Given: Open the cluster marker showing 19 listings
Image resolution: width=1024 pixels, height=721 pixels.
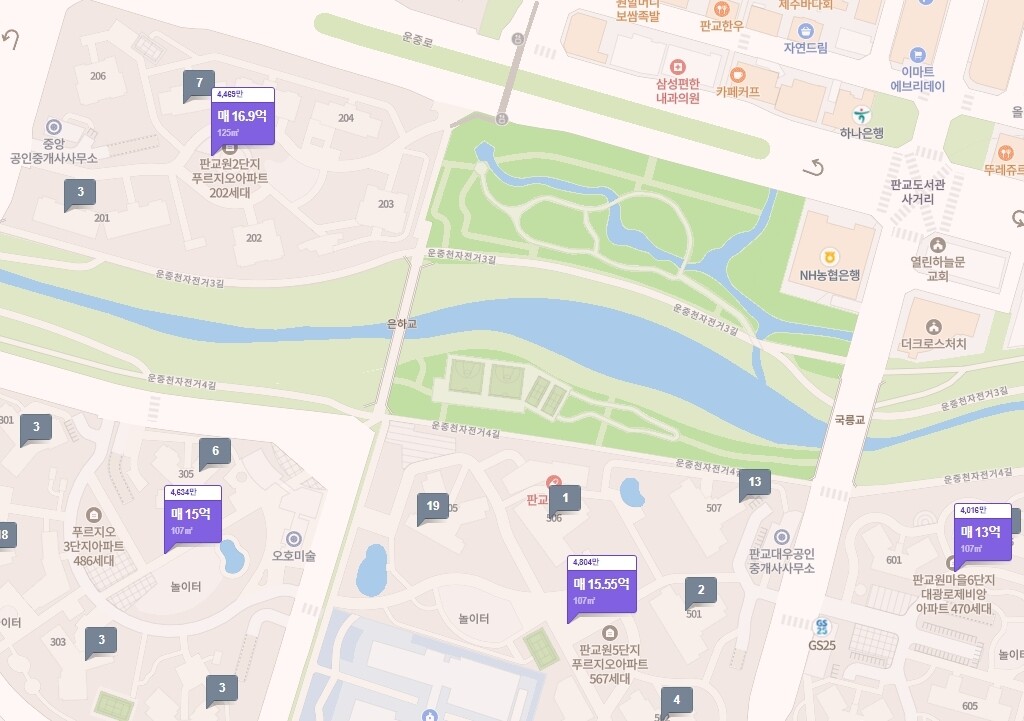Looking at the screenshot, I should coord(433,507).
